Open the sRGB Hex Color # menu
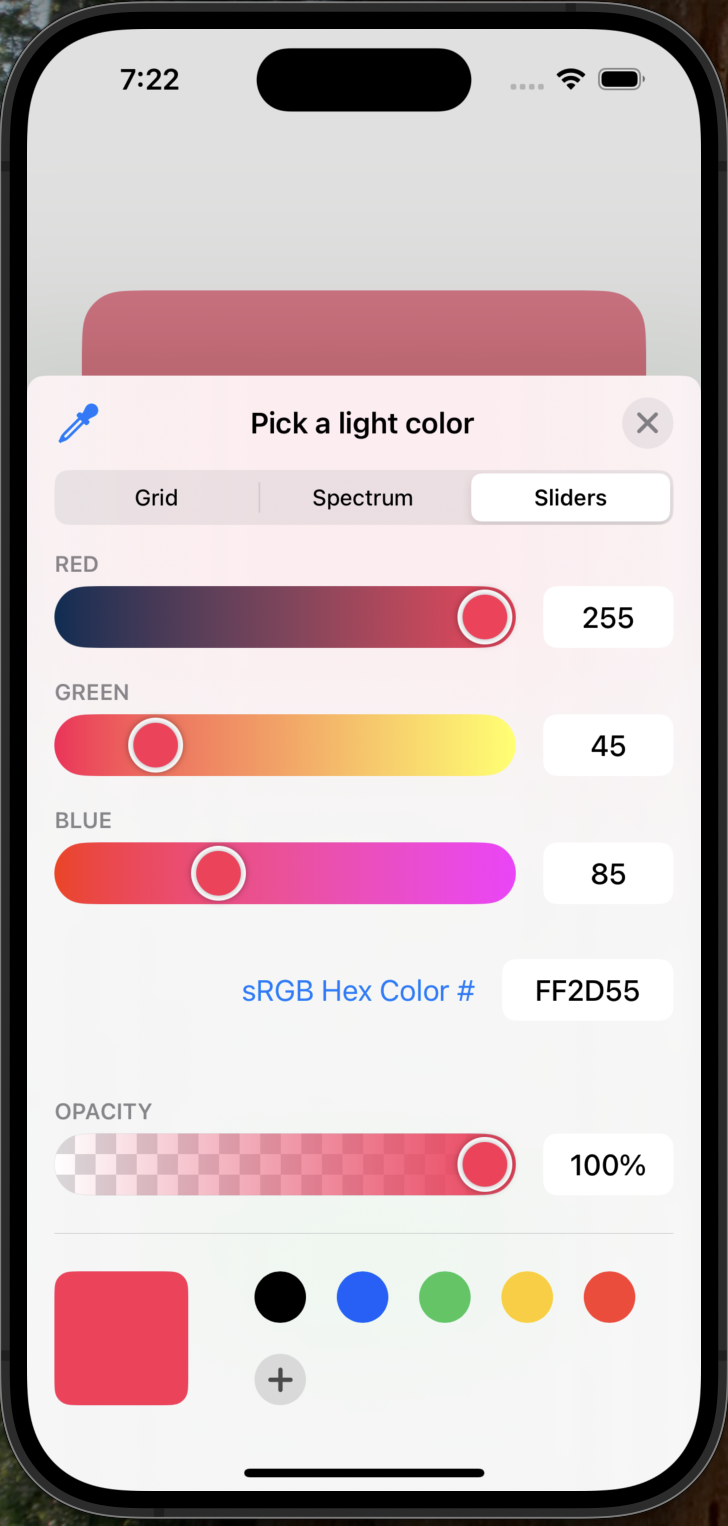The height and width of the screenshot is (1526, 728). point(358,991)
